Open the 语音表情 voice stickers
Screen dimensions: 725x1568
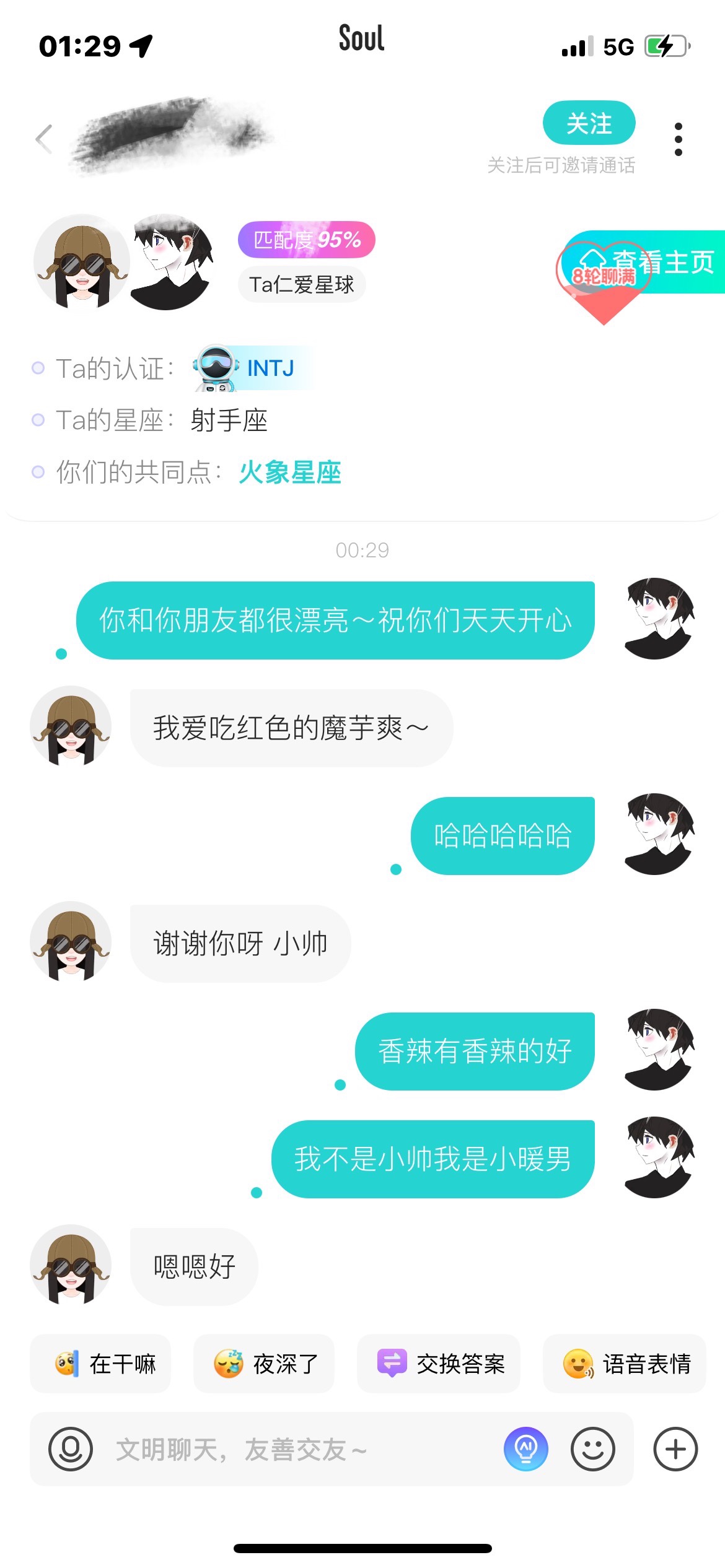[x=625, y=1364]
